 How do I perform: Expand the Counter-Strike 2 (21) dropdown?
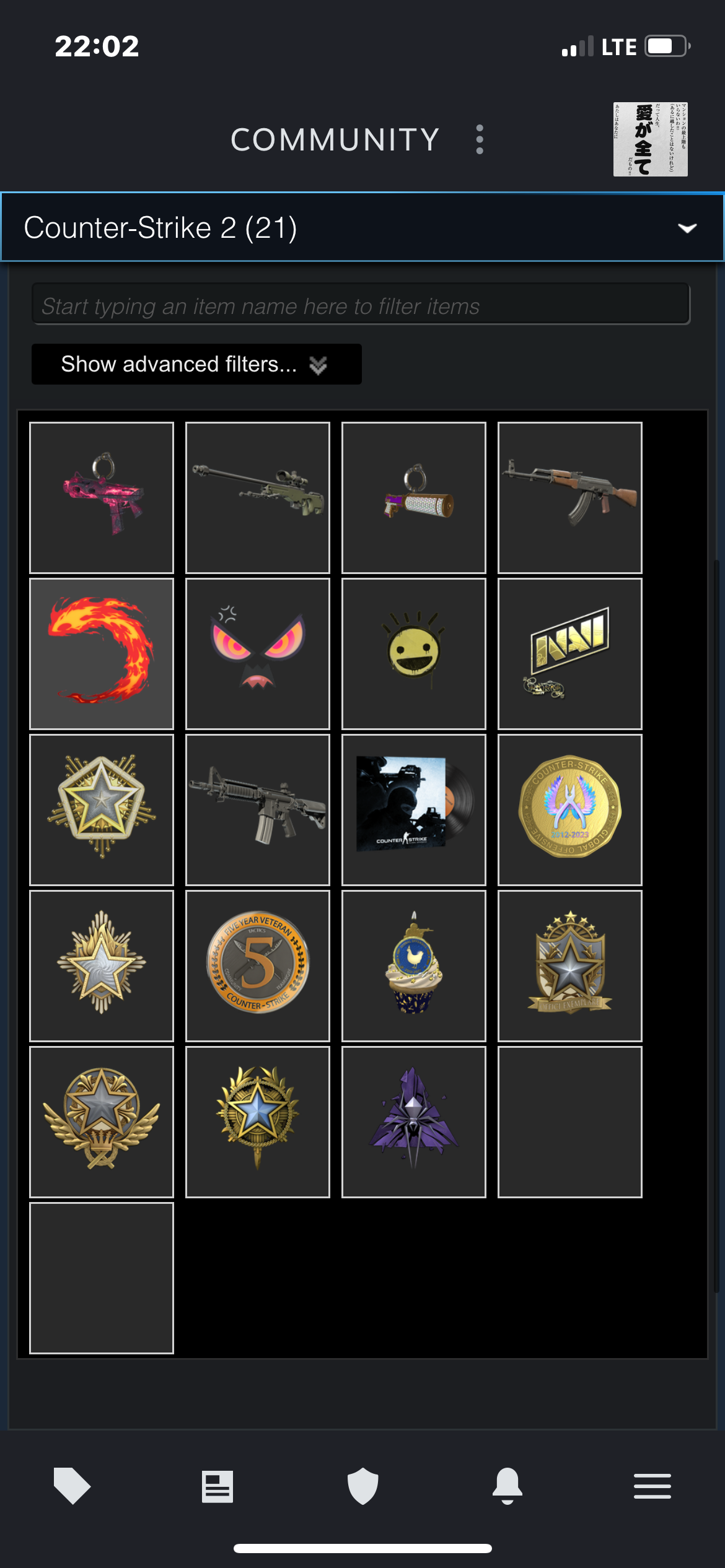[362, 227]
